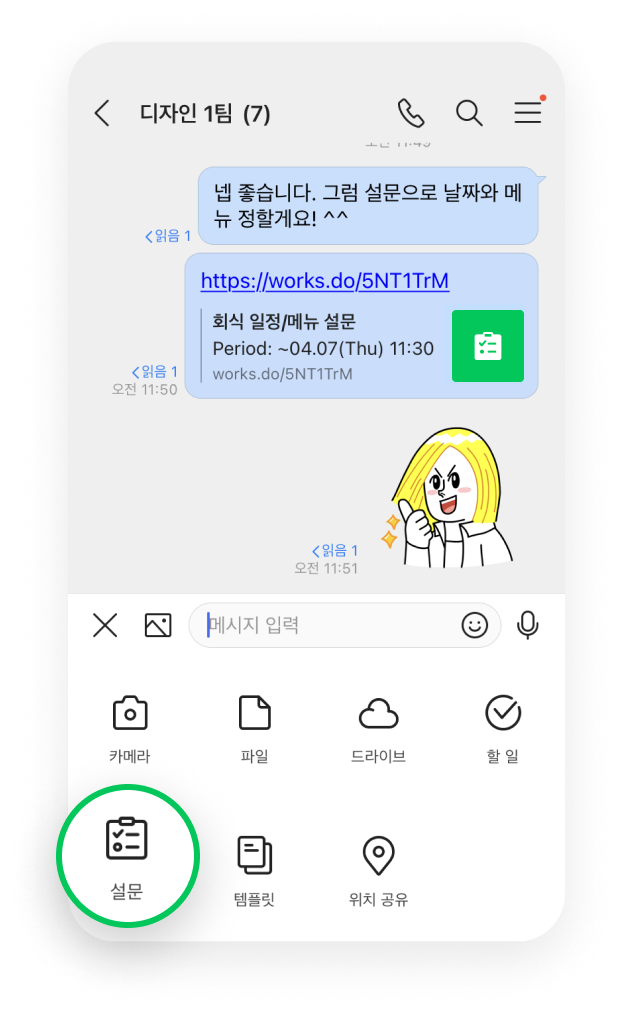Open the photo gallery picker
Screen dimensions: 621x1013
point(158,626)
